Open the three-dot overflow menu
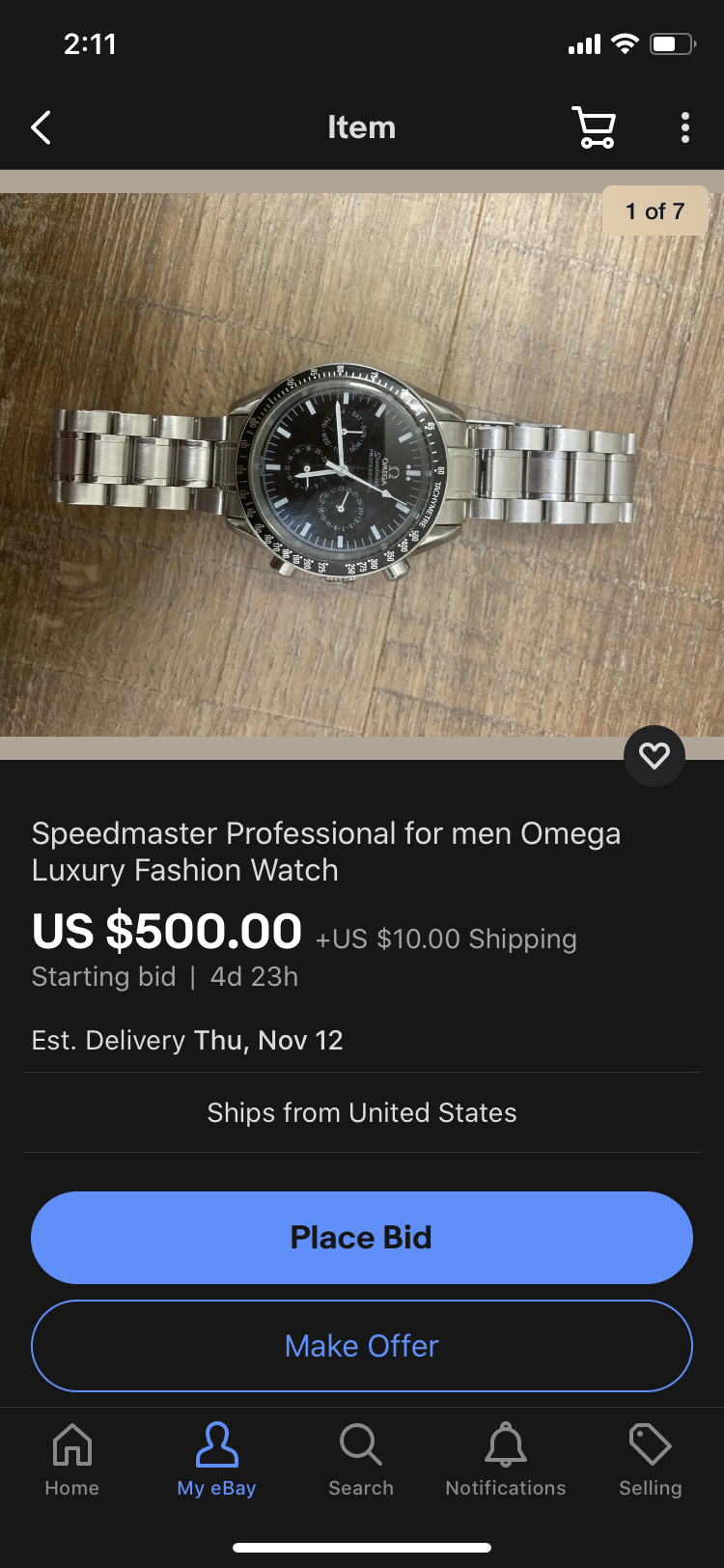This screenshot has width=724, height=1568. [684, 127]
